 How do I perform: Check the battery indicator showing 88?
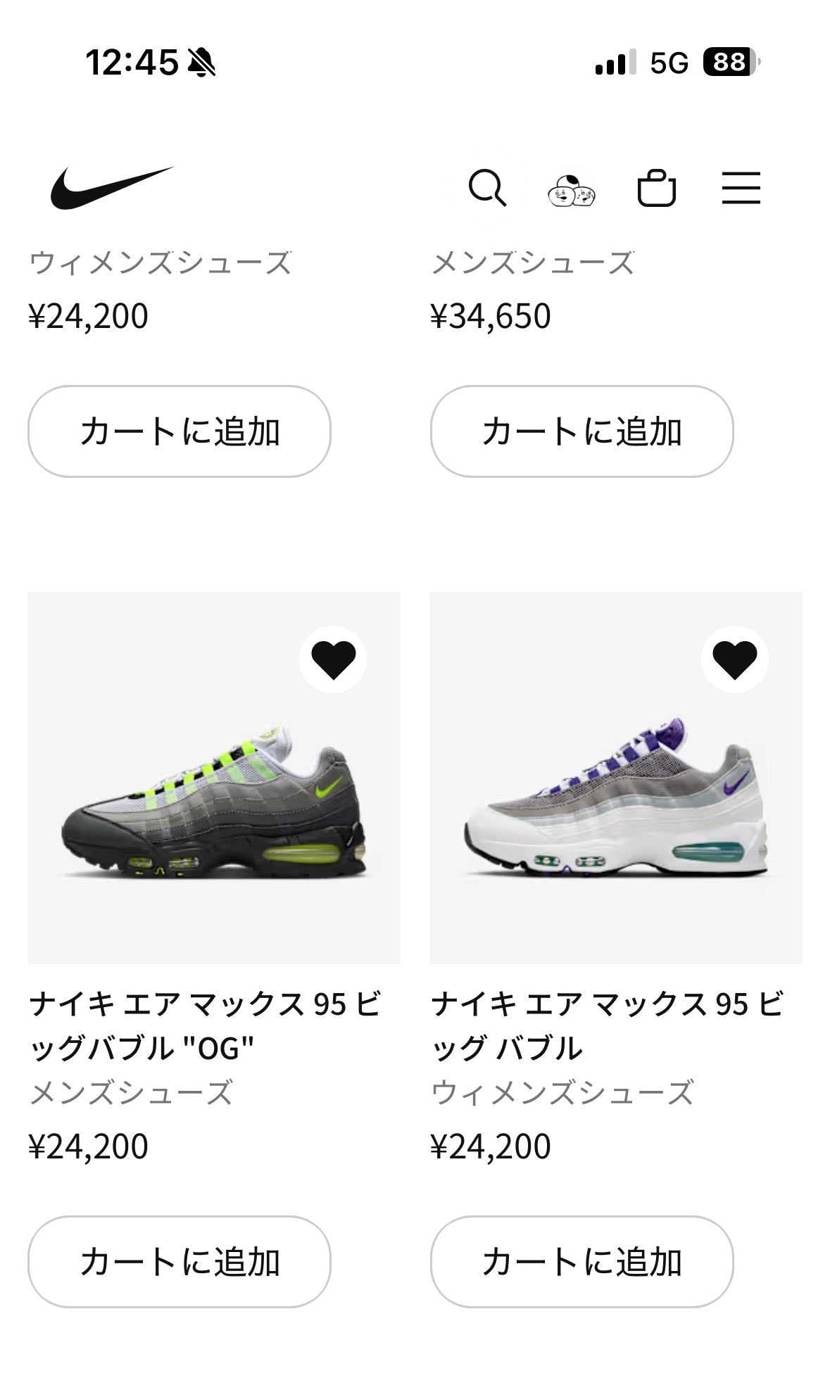point(728,61)
